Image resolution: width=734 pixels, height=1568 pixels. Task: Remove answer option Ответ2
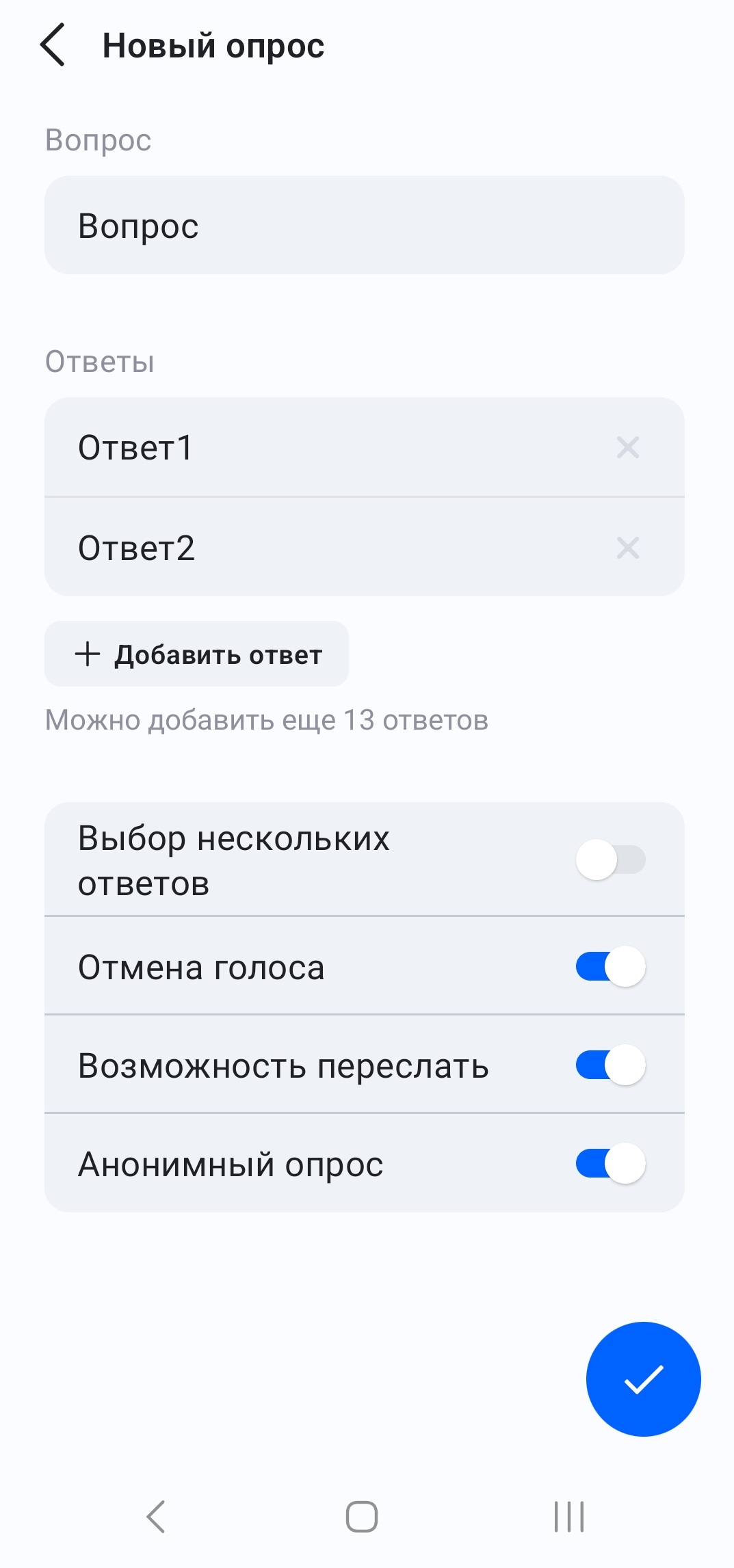point(628,547)
